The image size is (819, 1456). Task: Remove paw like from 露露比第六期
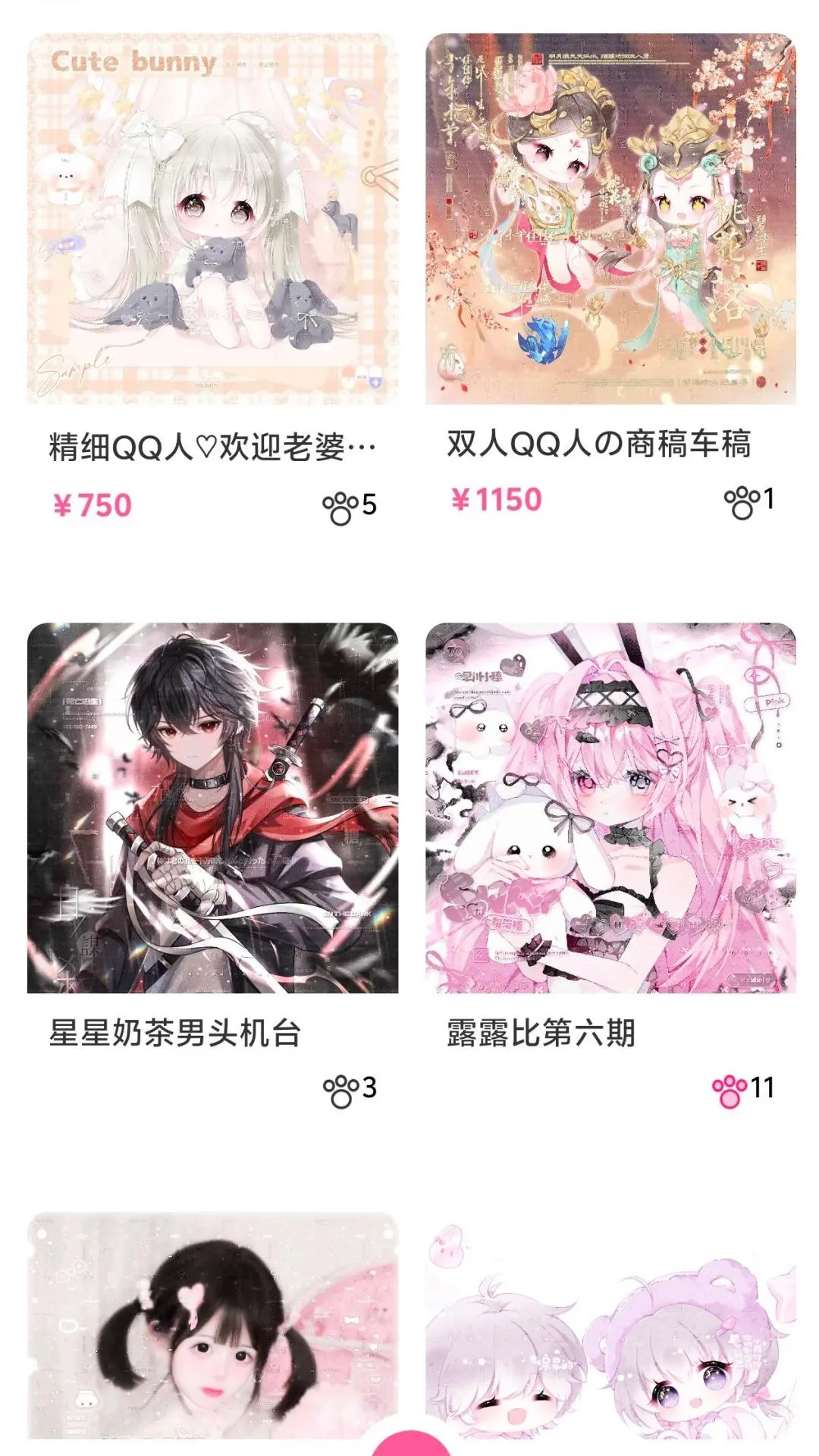(x=730, y=1090)
